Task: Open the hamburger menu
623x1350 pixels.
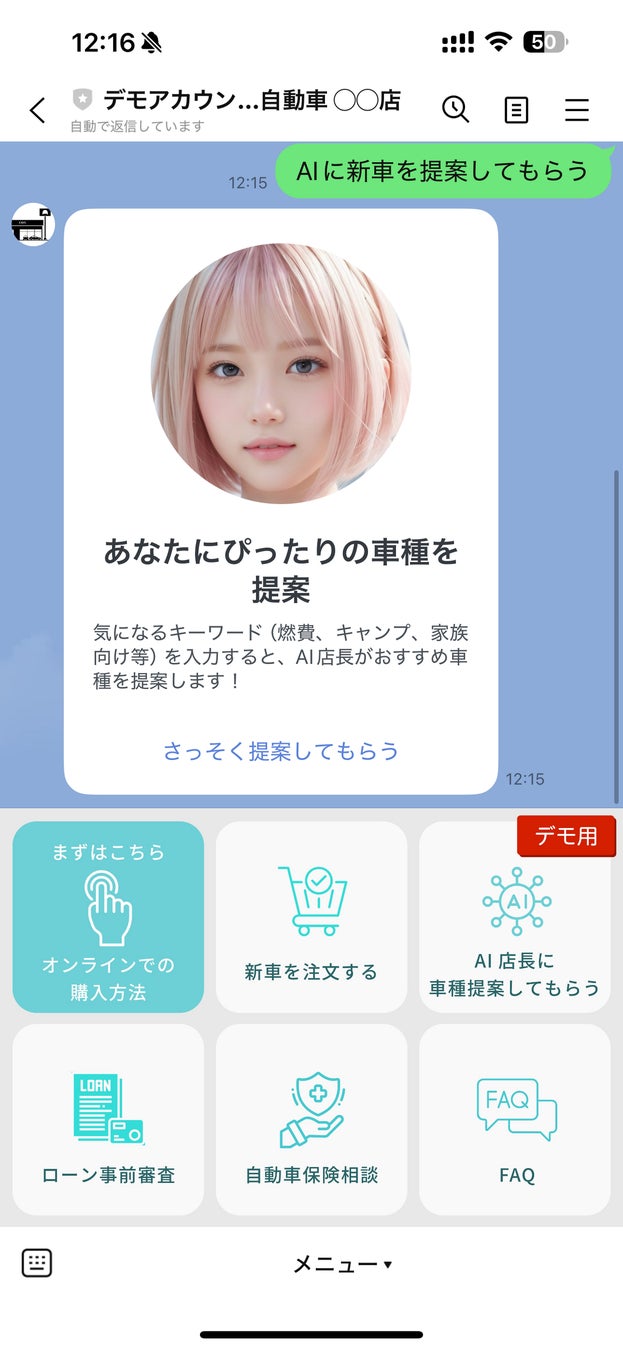Action: pyautogui.click(x=577, y=109)
